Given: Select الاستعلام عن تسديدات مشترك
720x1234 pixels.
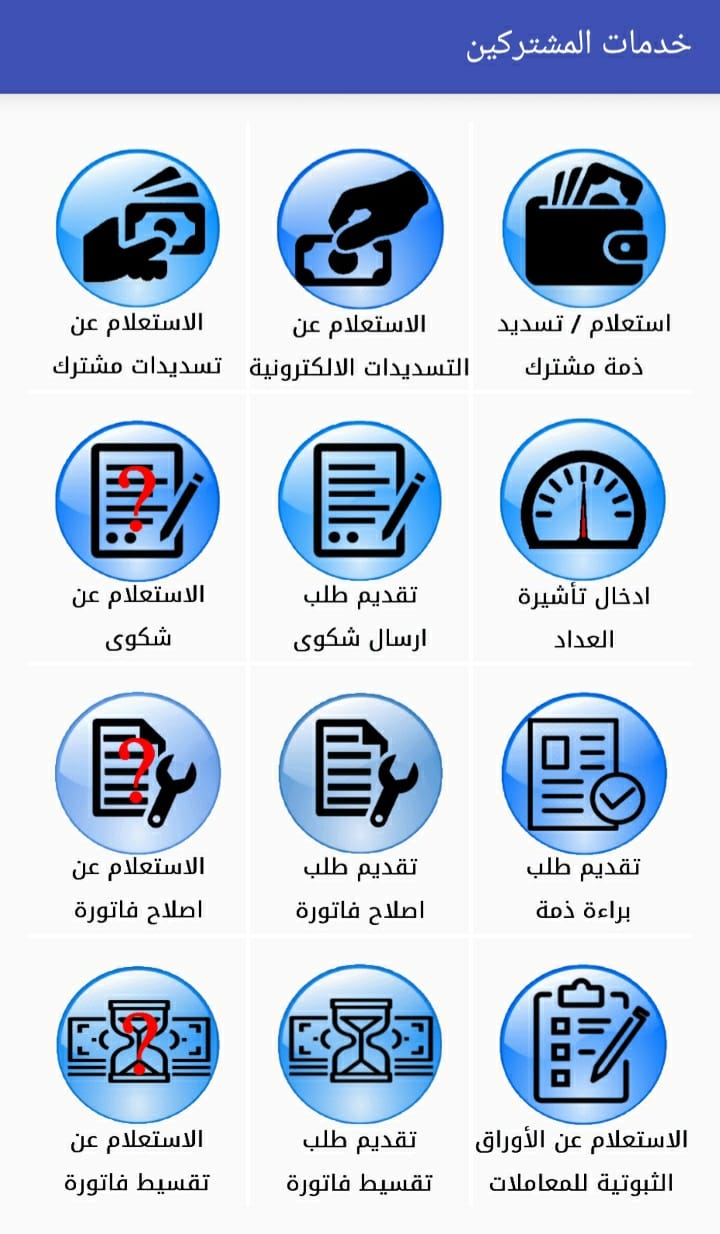Looking at the screenshot, I should pyautogui.click(x=137, y=257).
